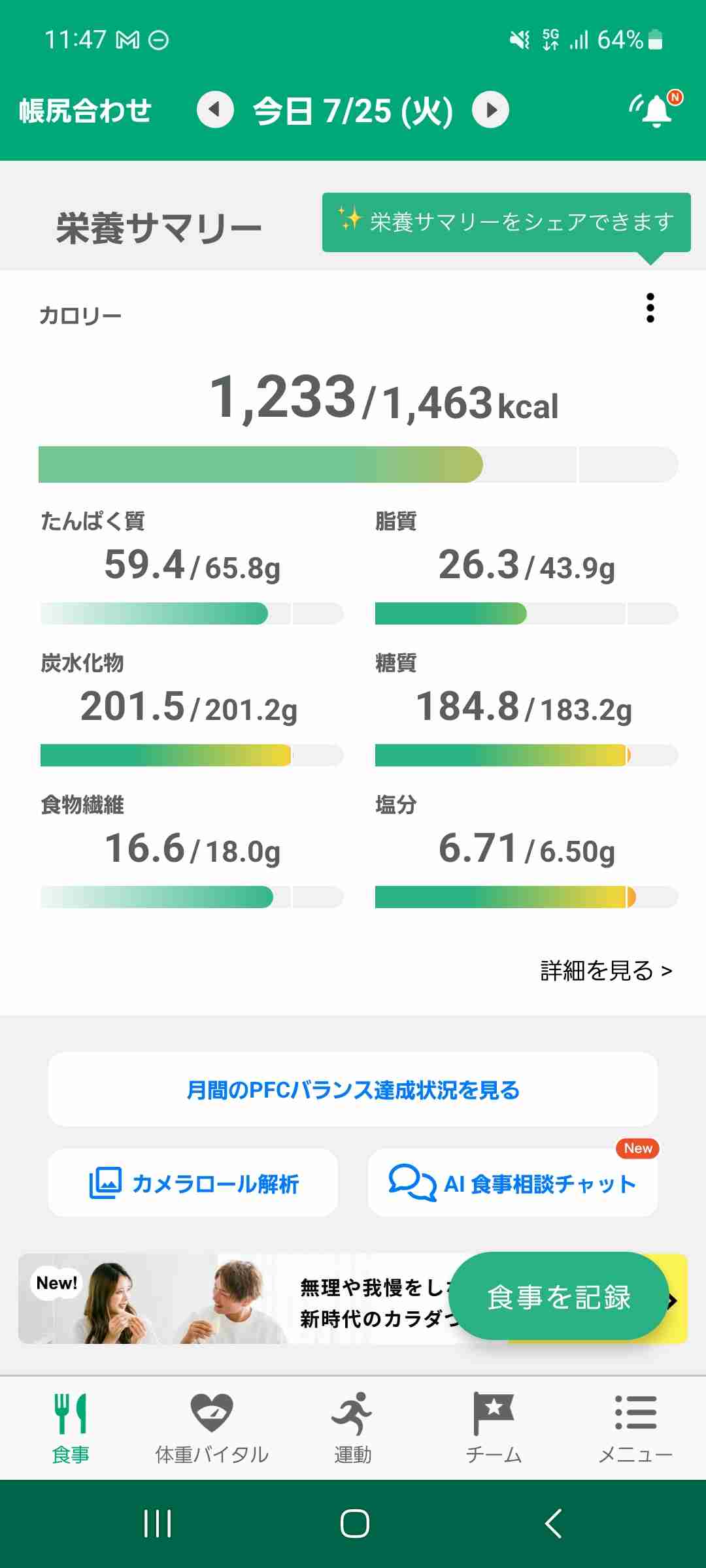The image size is (706, 1568).
Task: Open the メニュー tab
Action: point(635,1428)
